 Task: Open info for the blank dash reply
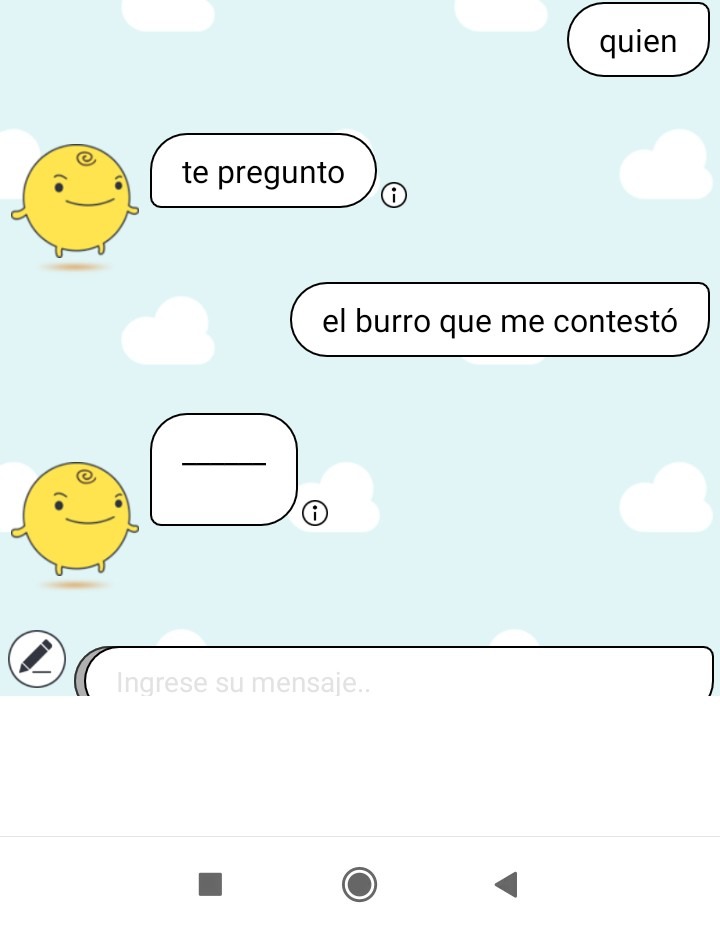pos(315,515)
